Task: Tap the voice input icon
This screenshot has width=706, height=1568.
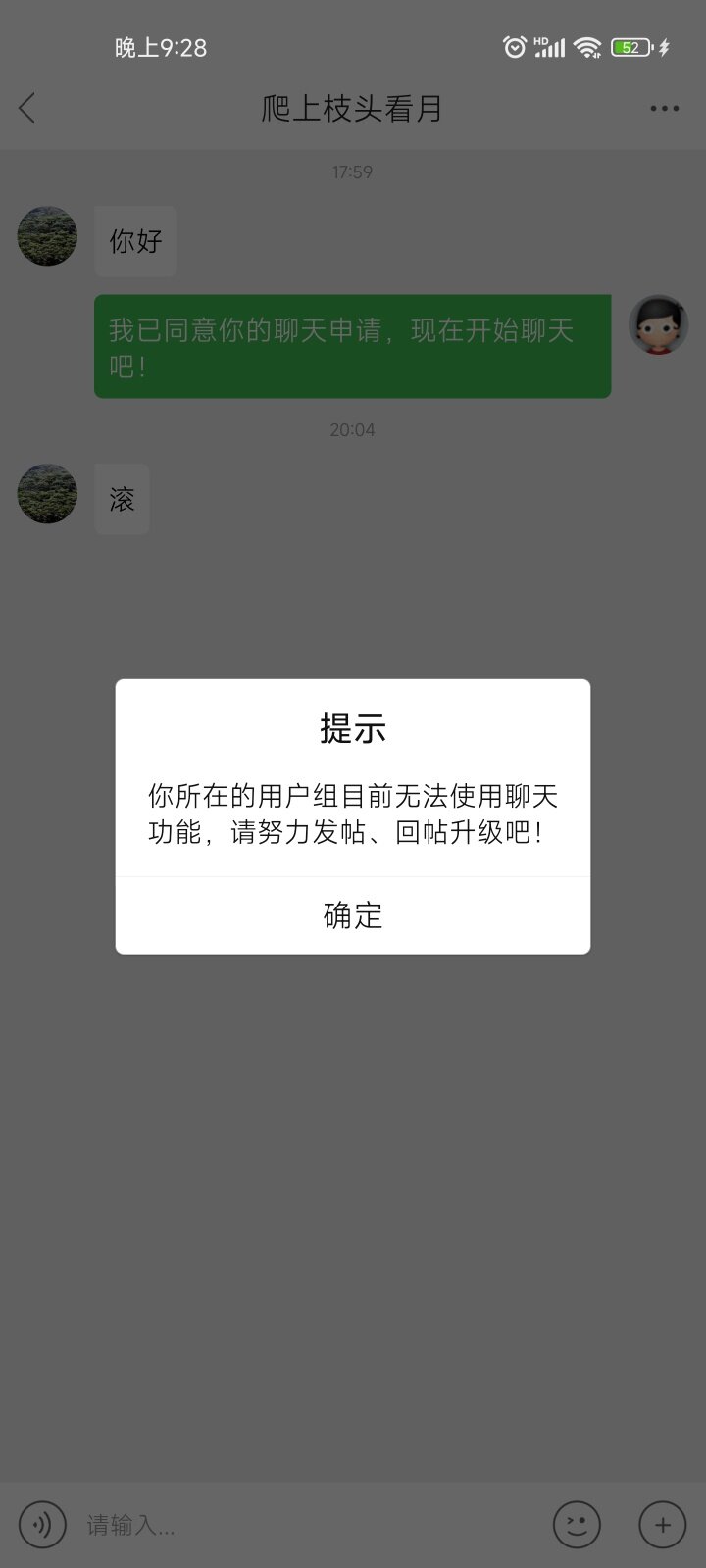Action: (42, 1525)
